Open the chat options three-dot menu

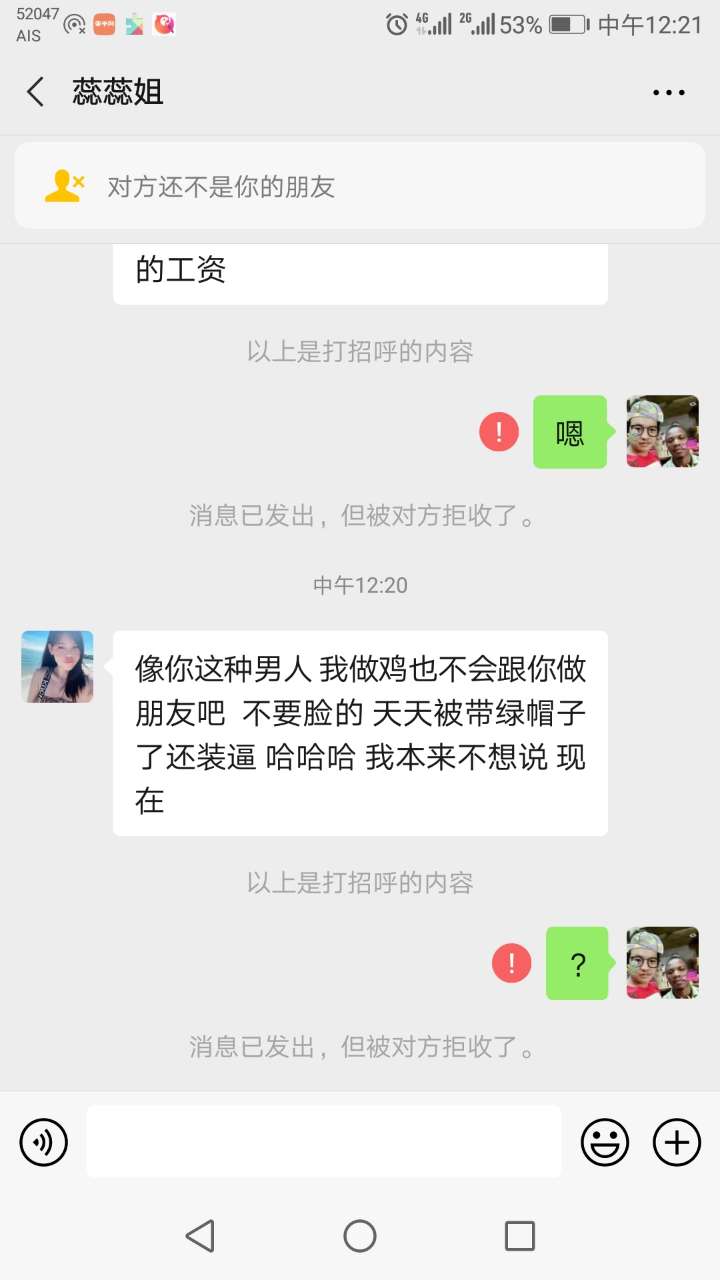[x=668, y=92]
